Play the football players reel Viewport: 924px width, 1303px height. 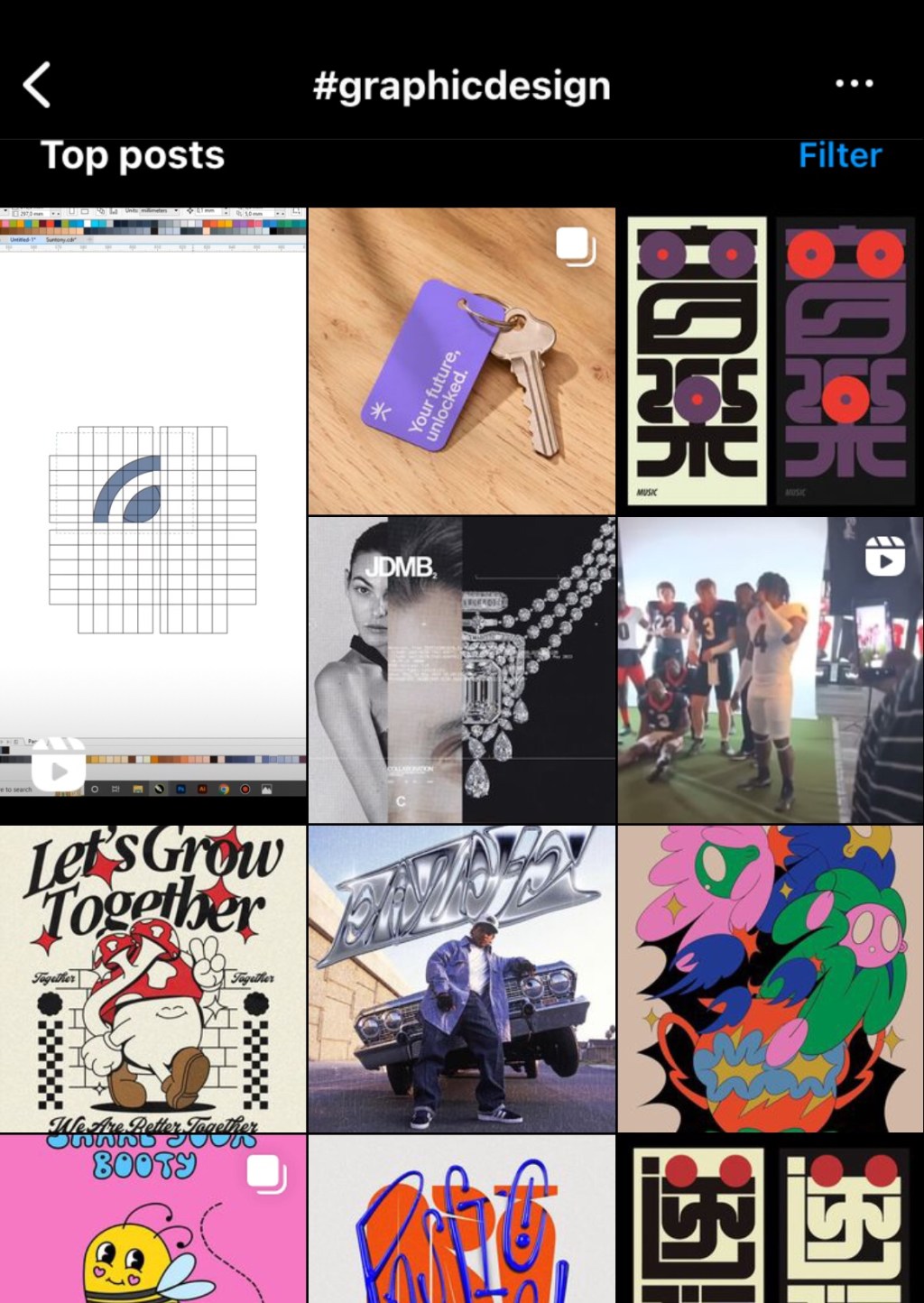coord(770,670)
